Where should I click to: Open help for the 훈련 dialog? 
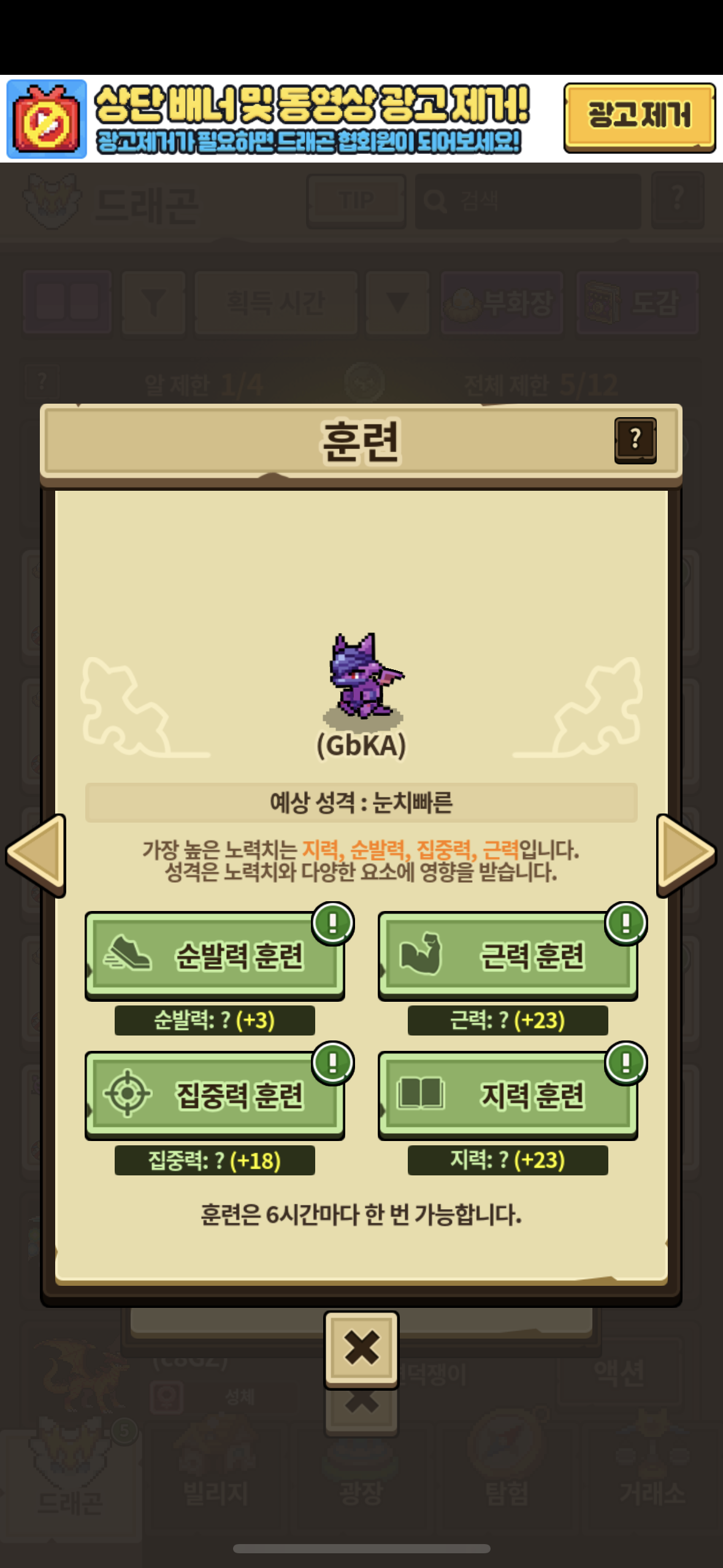635,440
